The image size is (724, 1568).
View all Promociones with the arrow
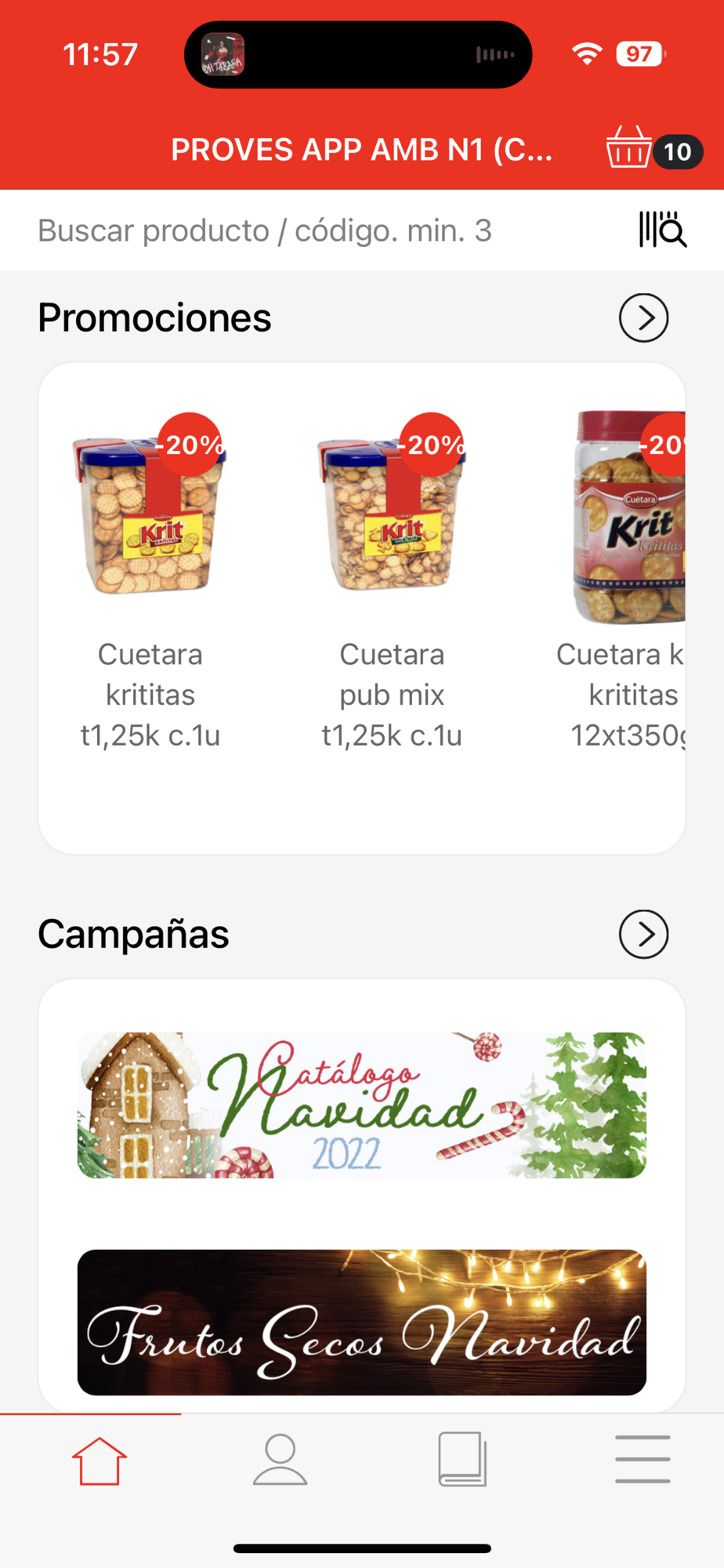[x=643, y=318]
